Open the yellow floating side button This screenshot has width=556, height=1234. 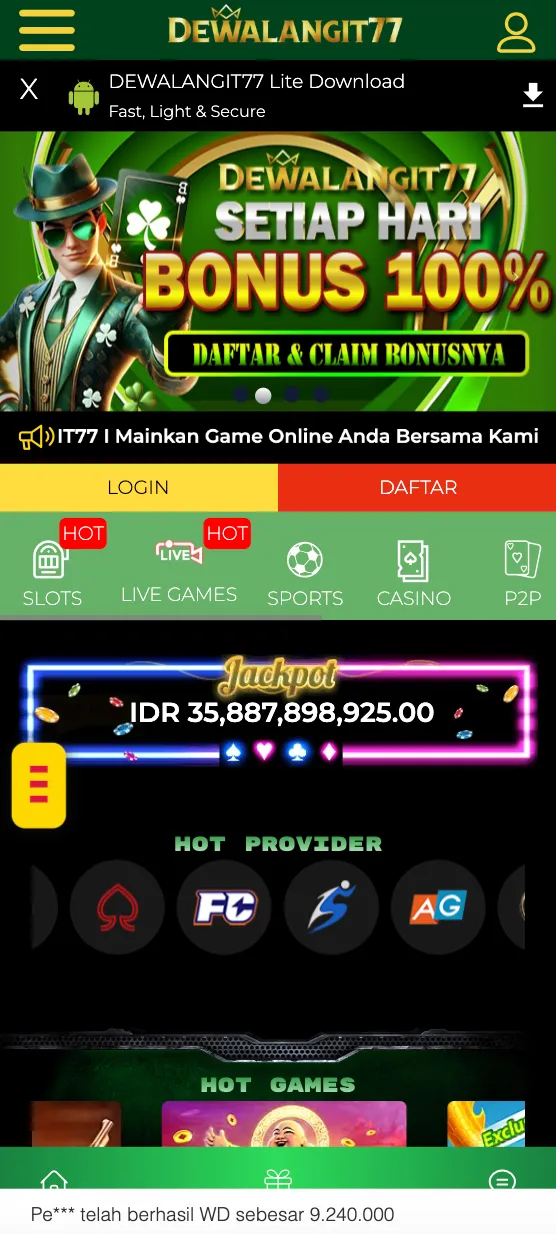(39, 785)
